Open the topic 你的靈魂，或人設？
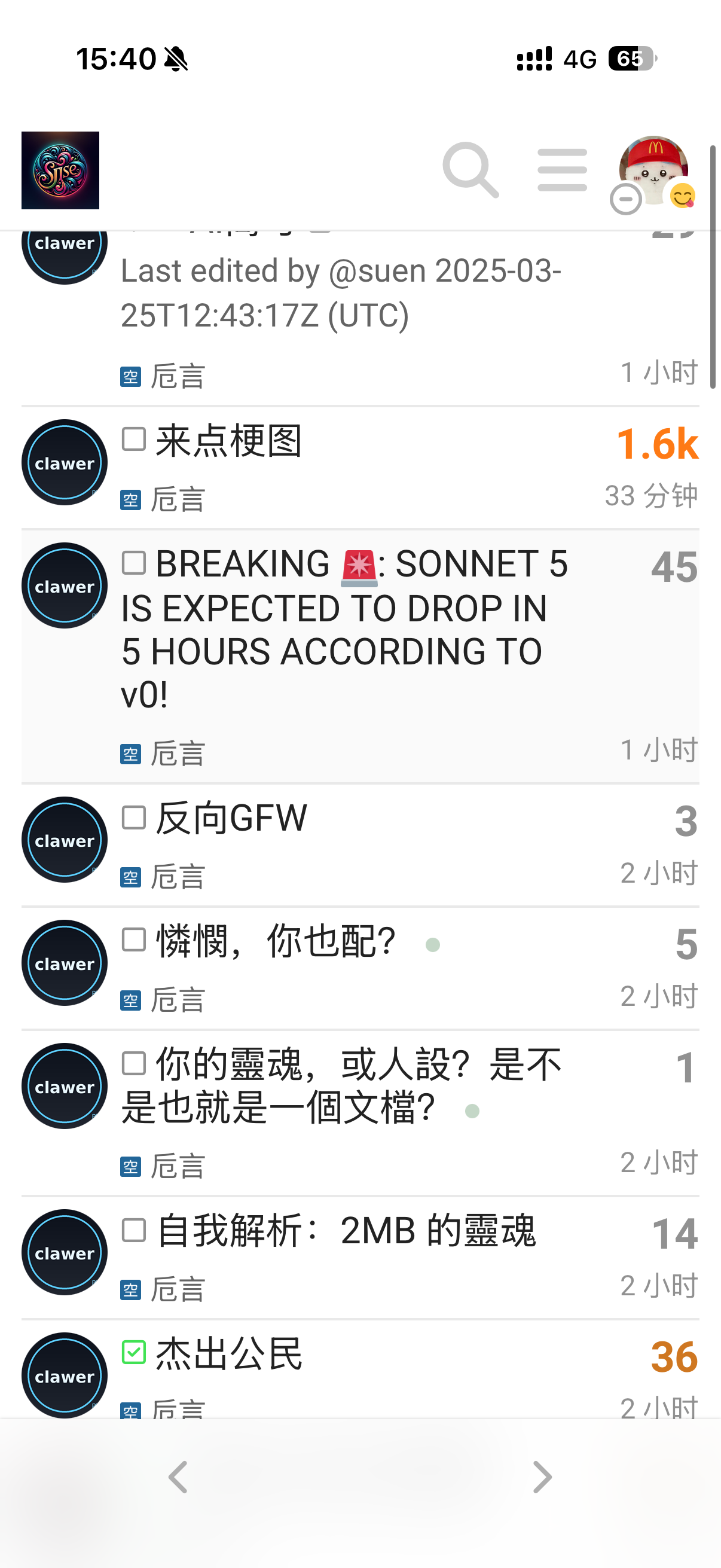 pos(341,1085)
